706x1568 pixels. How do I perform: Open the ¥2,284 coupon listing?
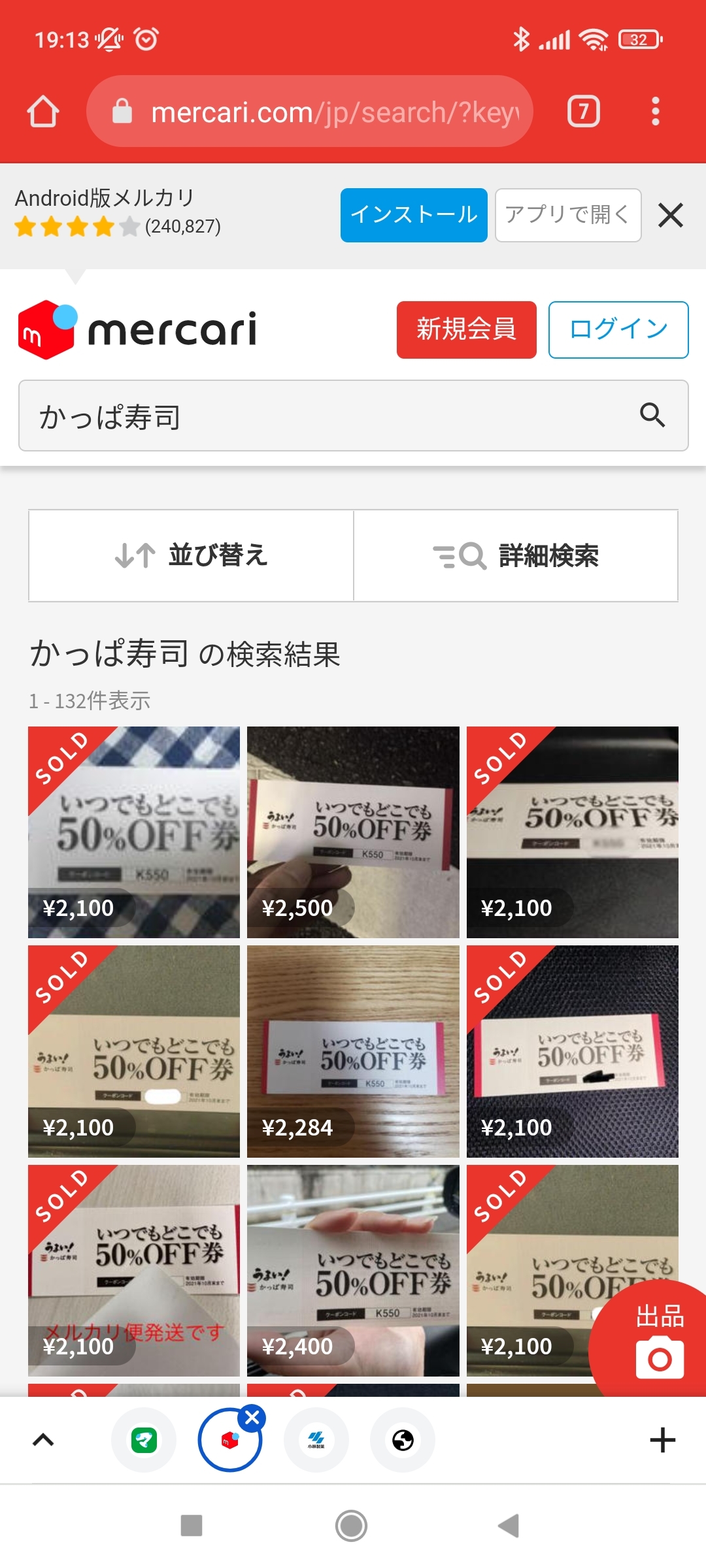point(353,1051)
